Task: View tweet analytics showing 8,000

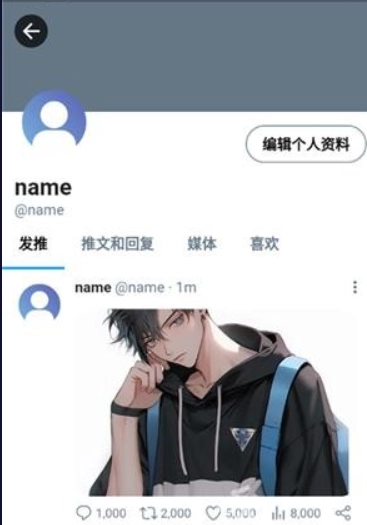Action: (296, 513)
